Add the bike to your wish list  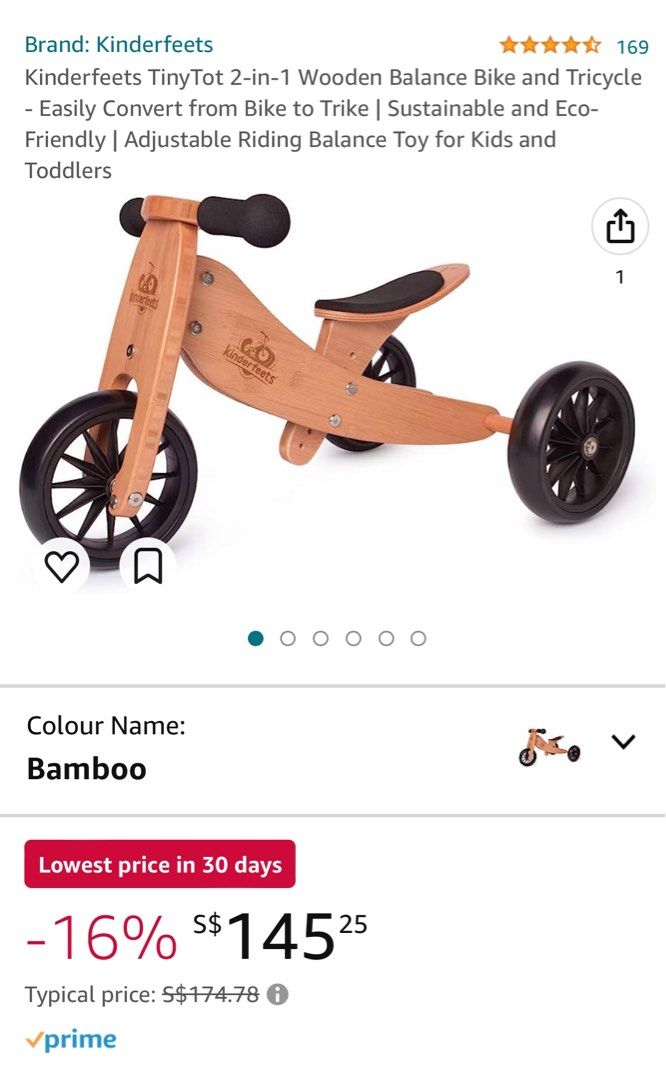(x=62, y=567)
